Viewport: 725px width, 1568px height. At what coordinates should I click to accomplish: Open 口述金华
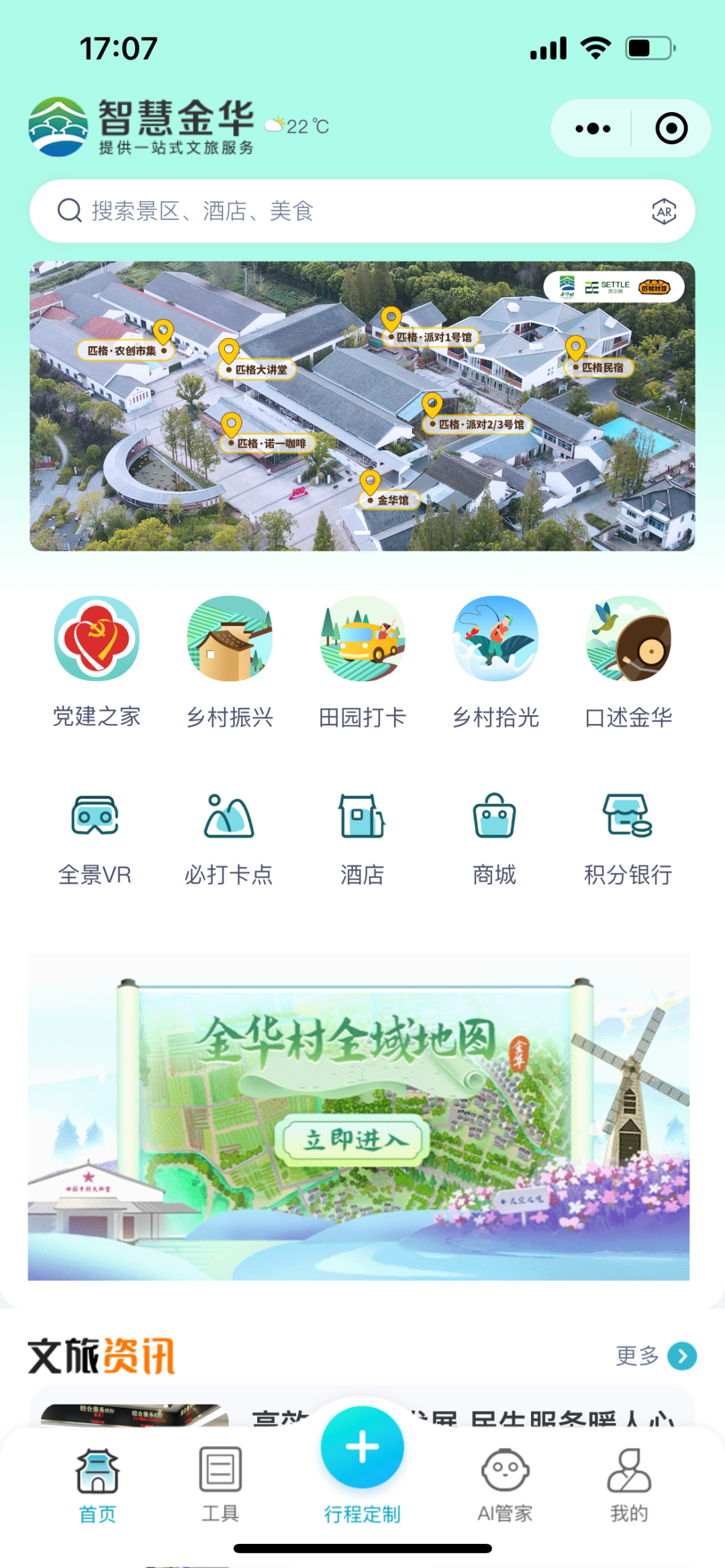[628, 661]
